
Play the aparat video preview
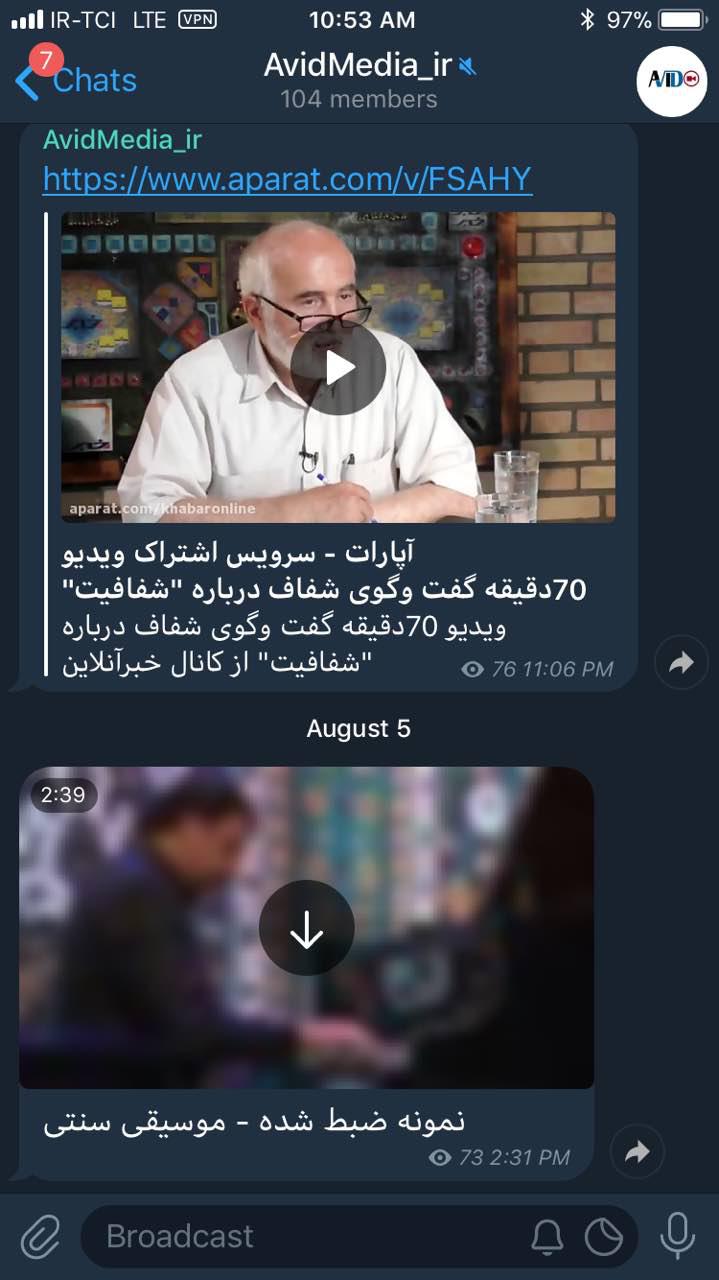[338, 368]
